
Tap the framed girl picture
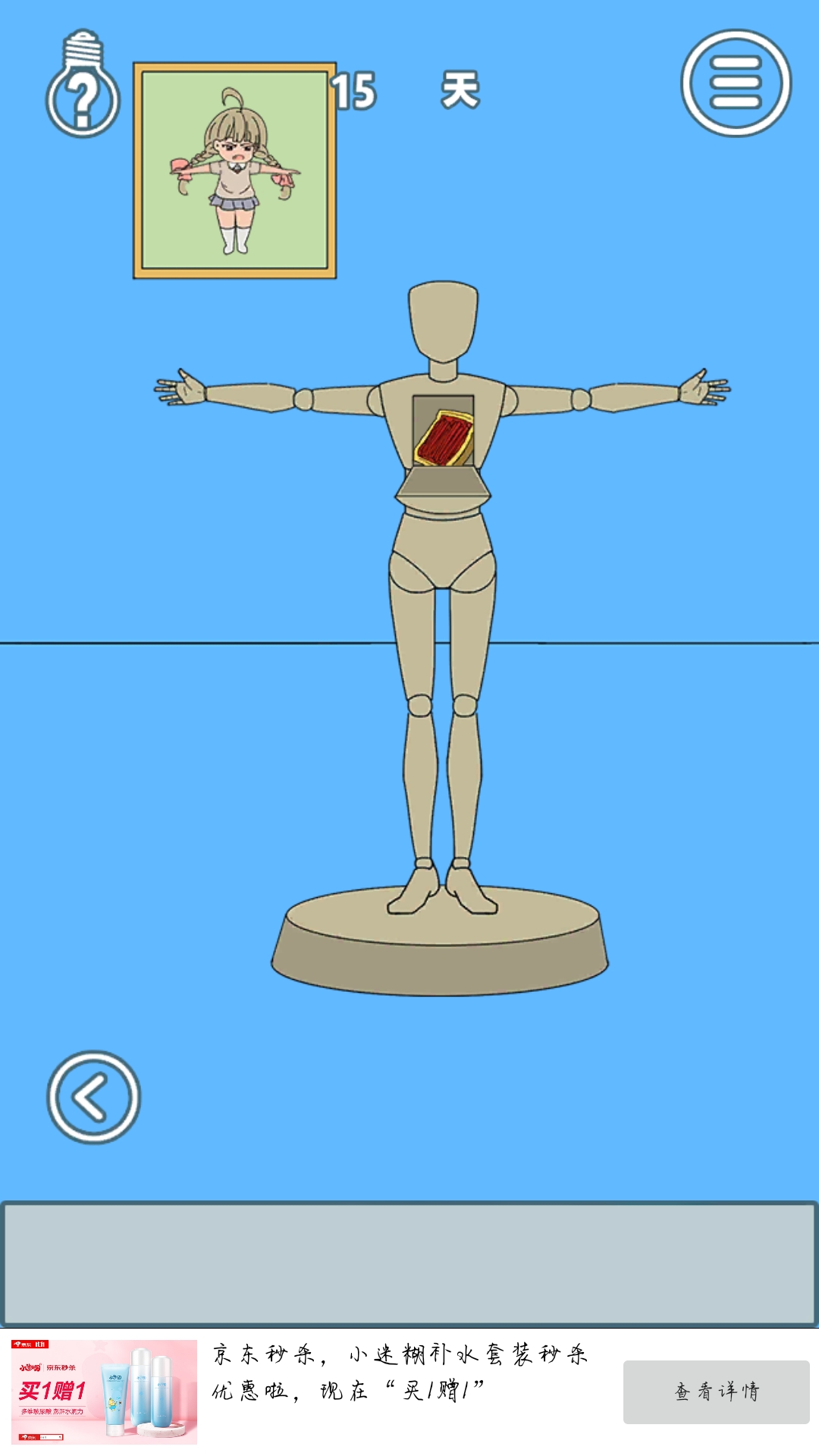[235, 171]
